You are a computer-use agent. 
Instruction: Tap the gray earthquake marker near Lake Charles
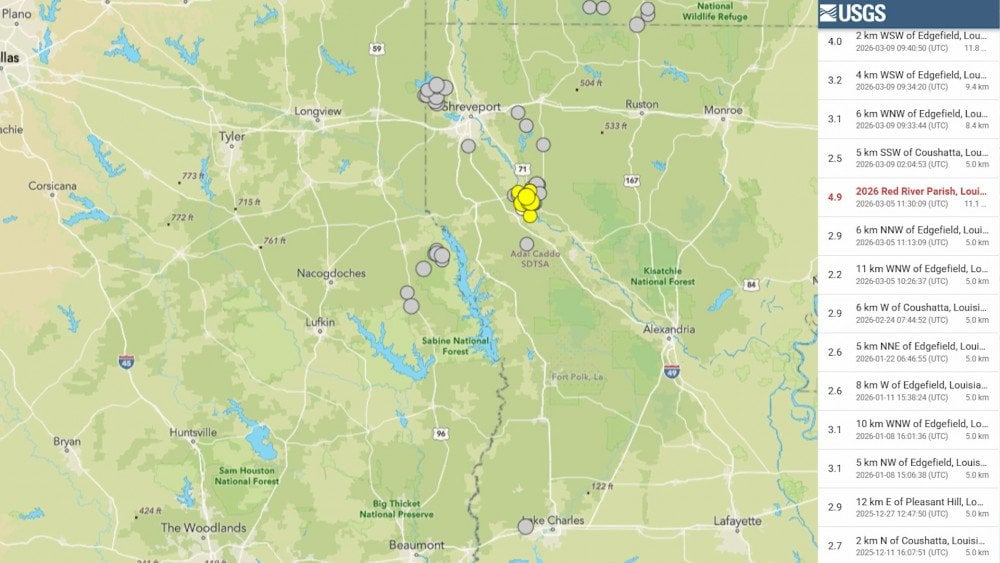(x=526, y=526)
